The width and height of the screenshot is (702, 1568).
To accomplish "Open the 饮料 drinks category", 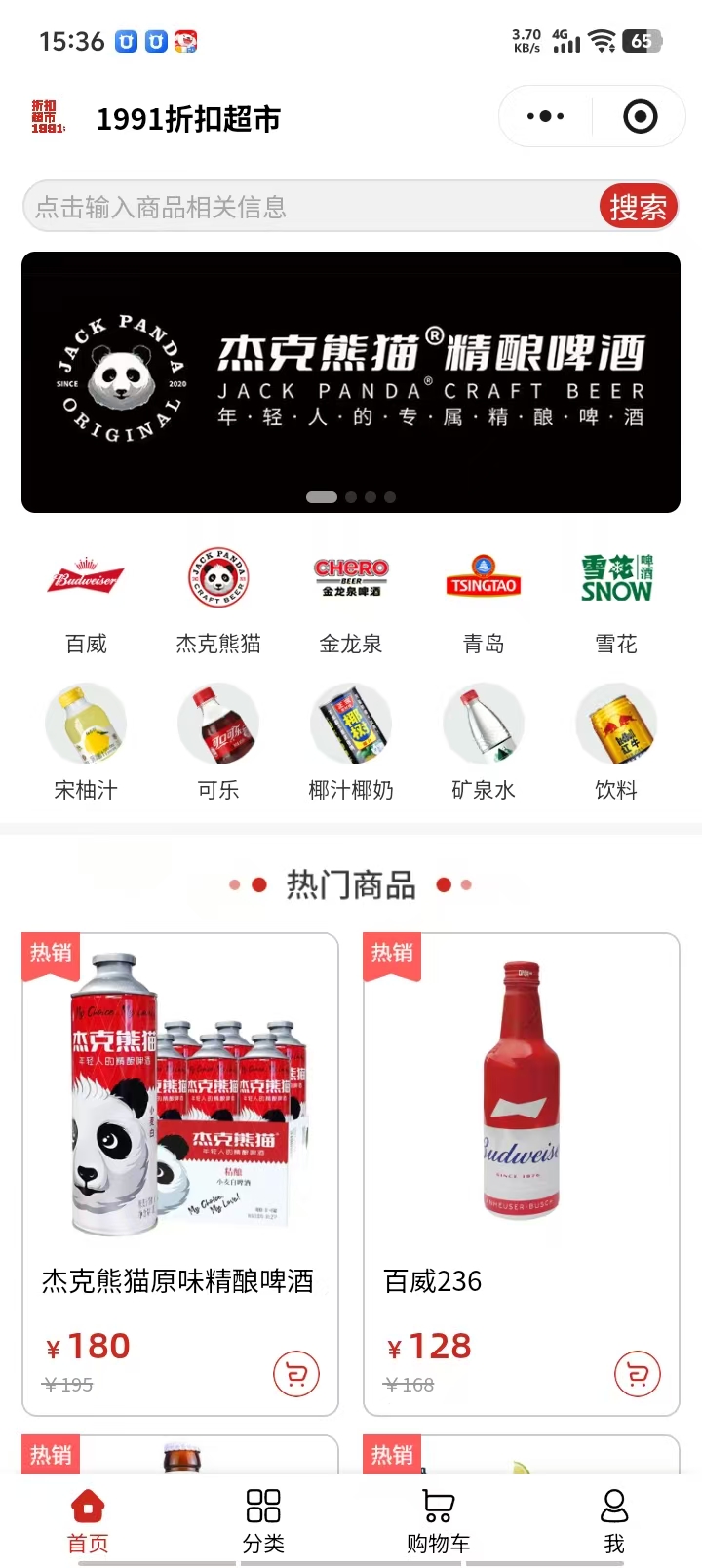I will pos(616,743).
